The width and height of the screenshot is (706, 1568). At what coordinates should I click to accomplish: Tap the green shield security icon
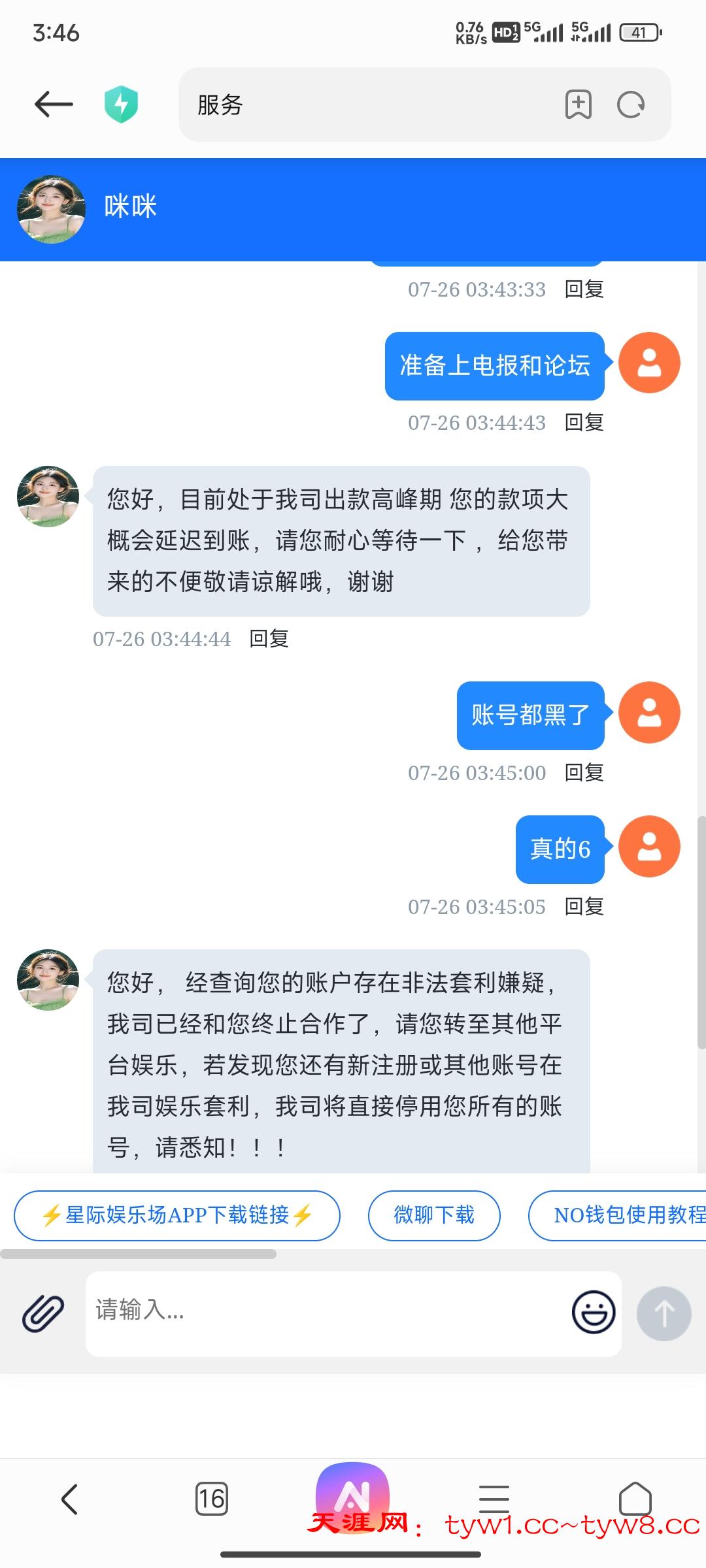click(x=122, y=103)
